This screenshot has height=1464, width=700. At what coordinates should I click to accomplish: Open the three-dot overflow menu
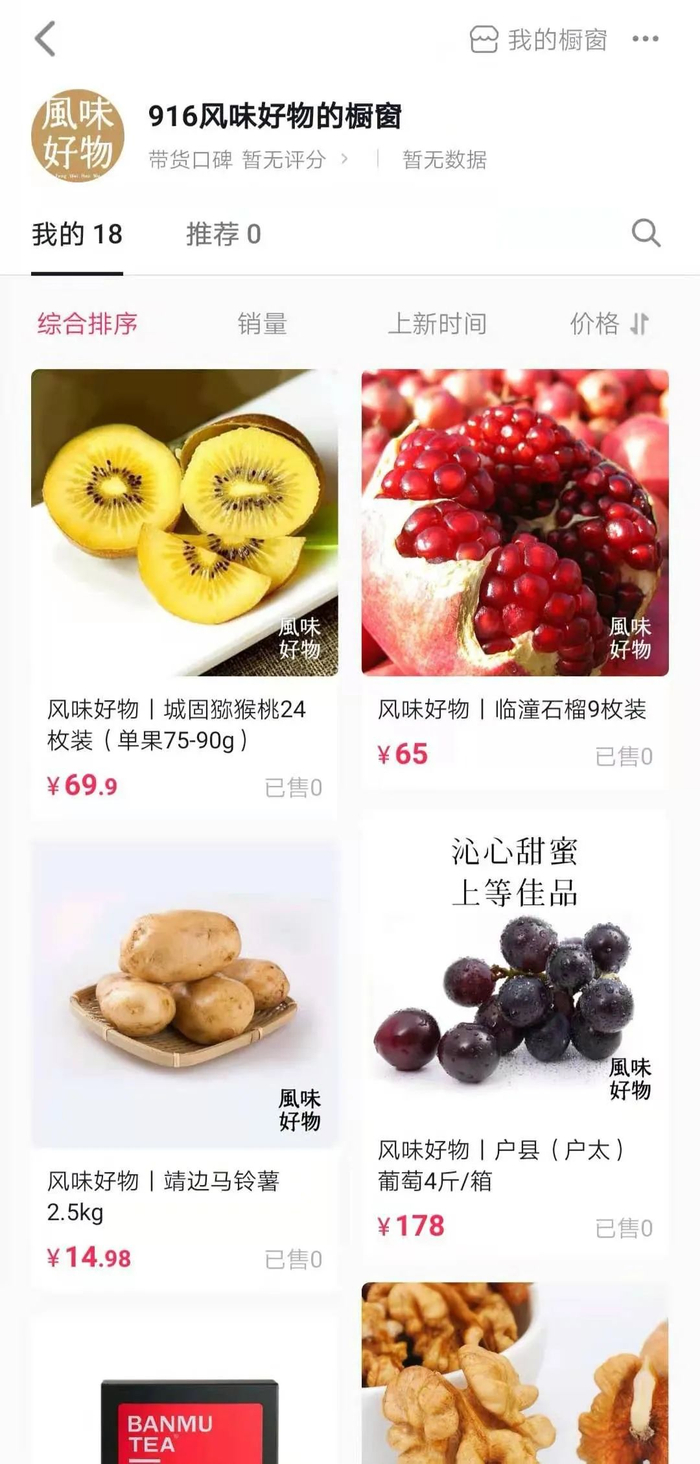pos(645,40)
